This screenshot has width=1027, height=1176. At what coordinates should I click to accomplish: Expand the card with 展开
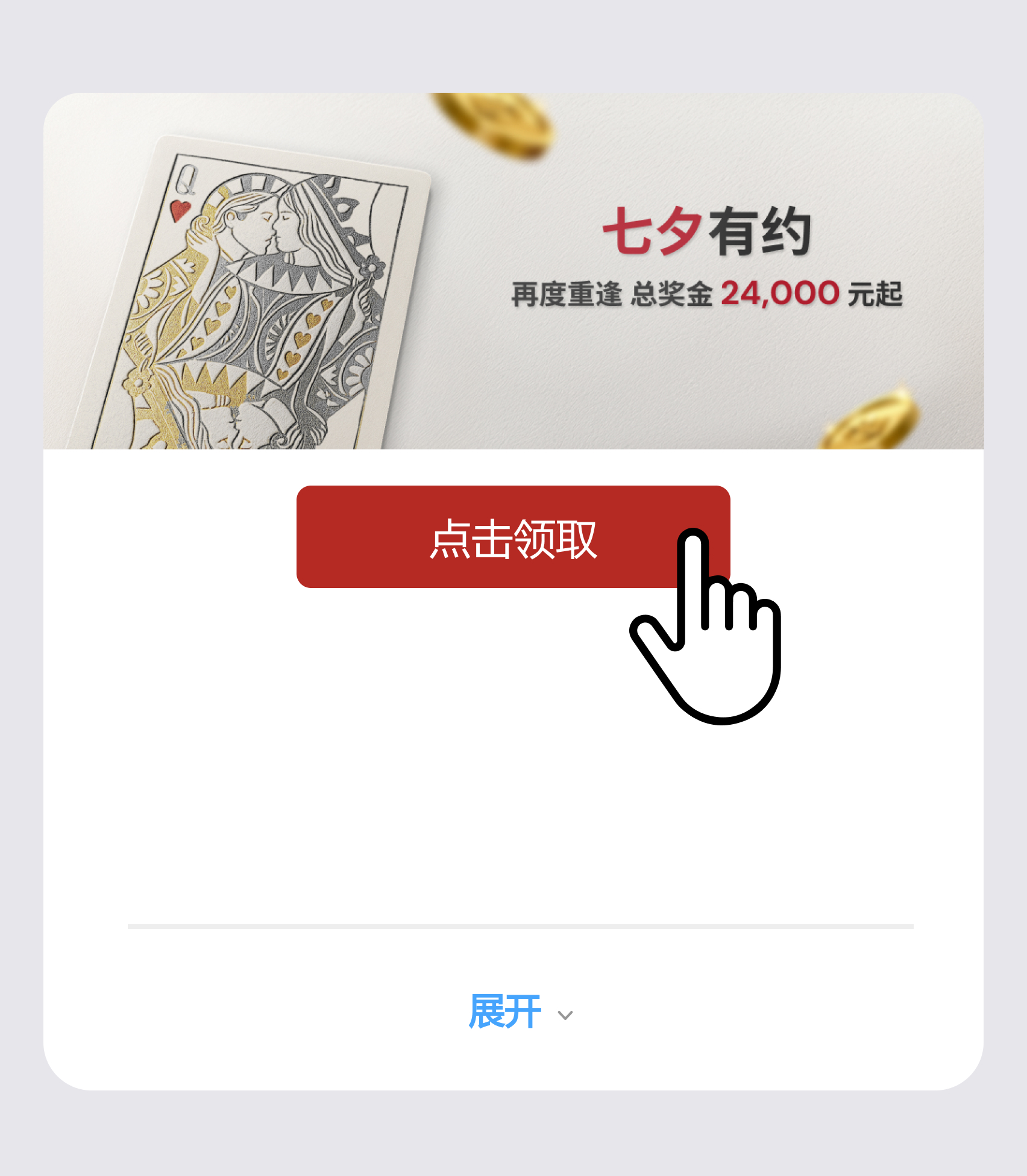coord(518,1012)
